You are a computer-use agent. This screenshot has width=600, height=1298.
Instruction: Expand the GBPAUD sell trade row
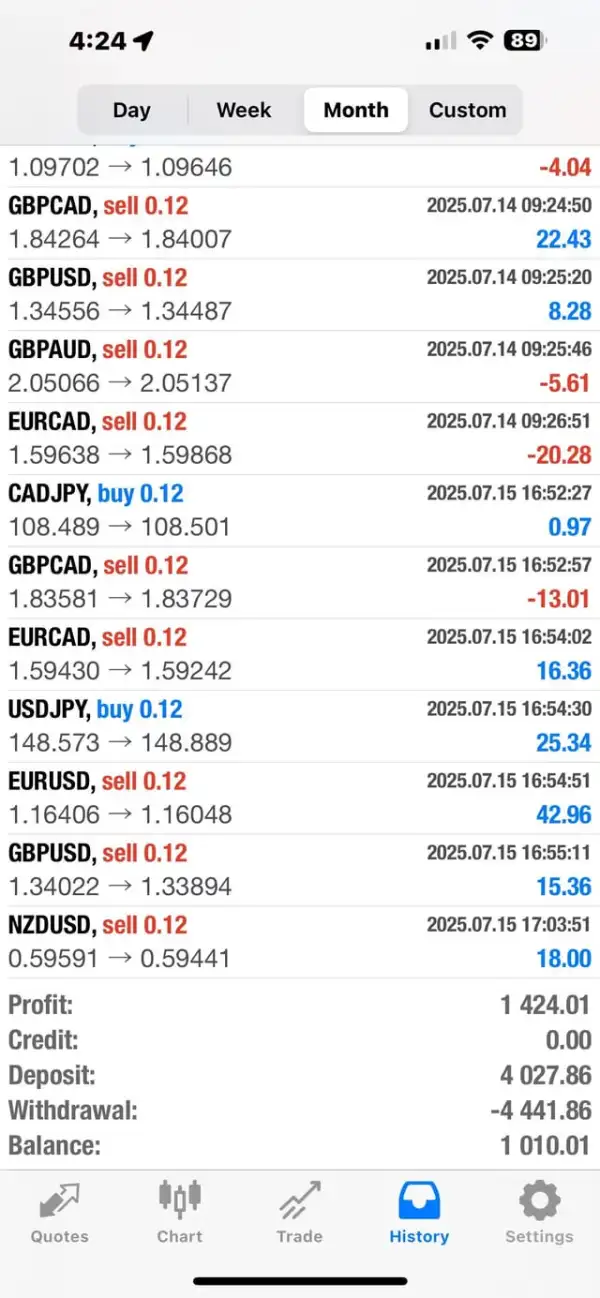[300, 366]
